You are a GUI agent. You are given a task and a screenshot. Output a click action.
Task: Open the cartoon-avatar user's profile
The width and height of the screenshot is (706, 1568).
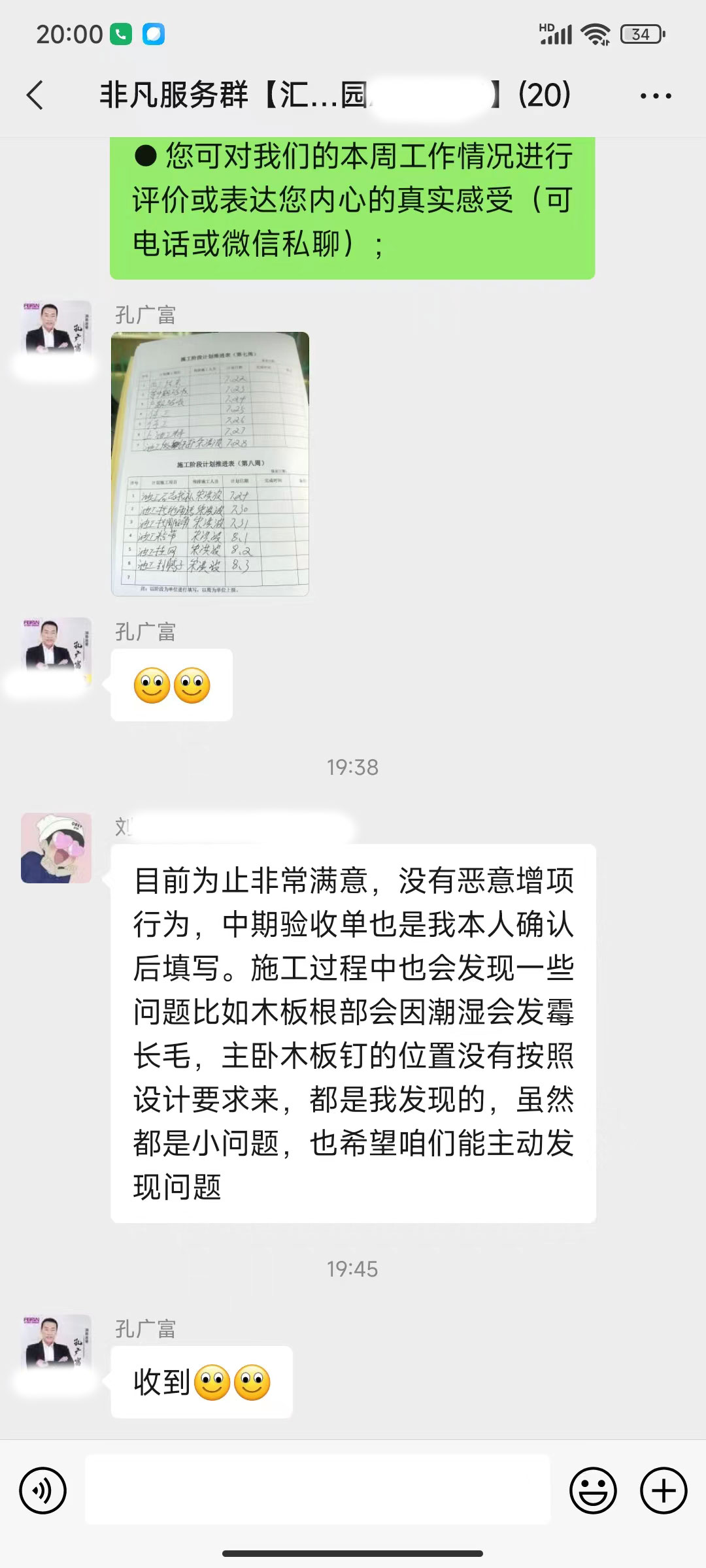pyautogui.click(x=56, y=847)
